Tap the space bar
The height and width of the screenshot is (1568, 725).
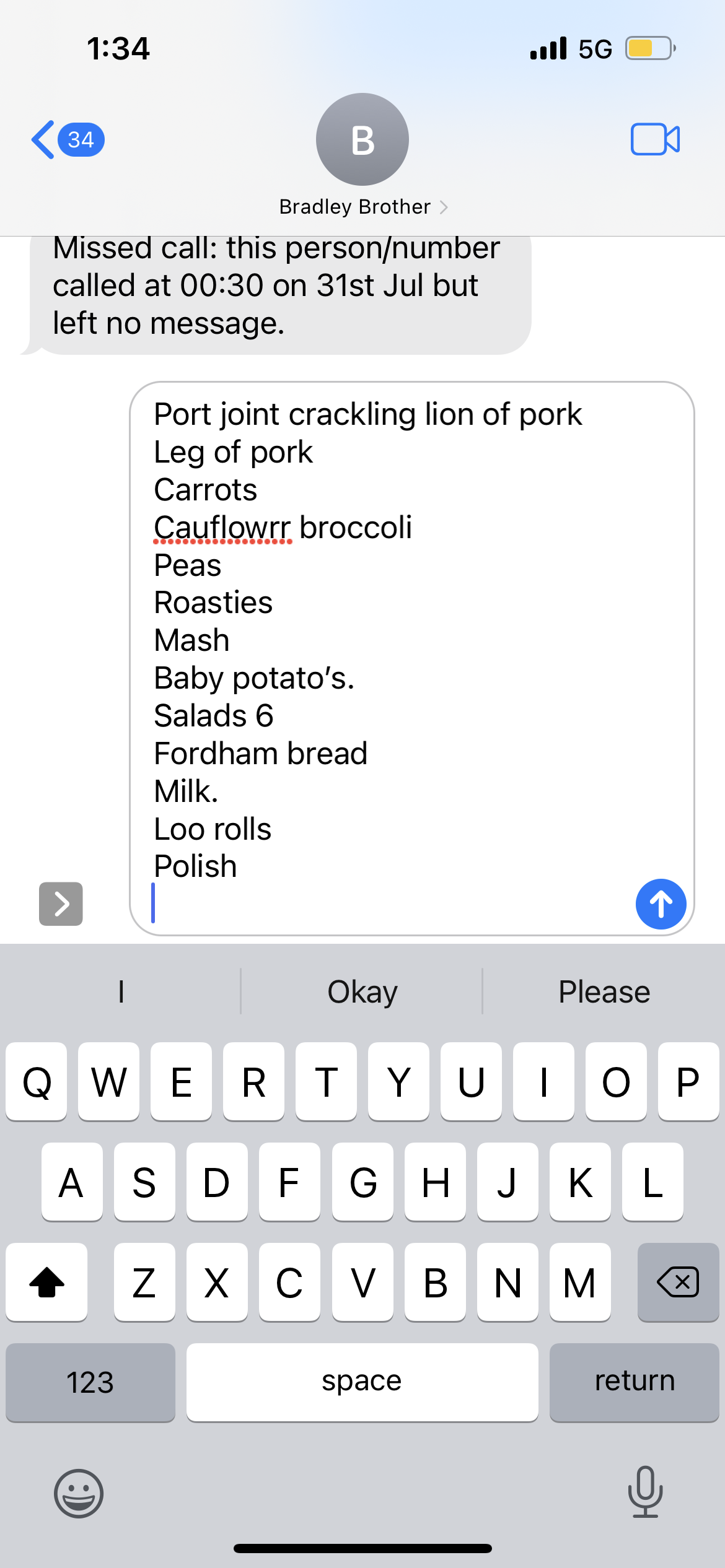[362, 1382]
